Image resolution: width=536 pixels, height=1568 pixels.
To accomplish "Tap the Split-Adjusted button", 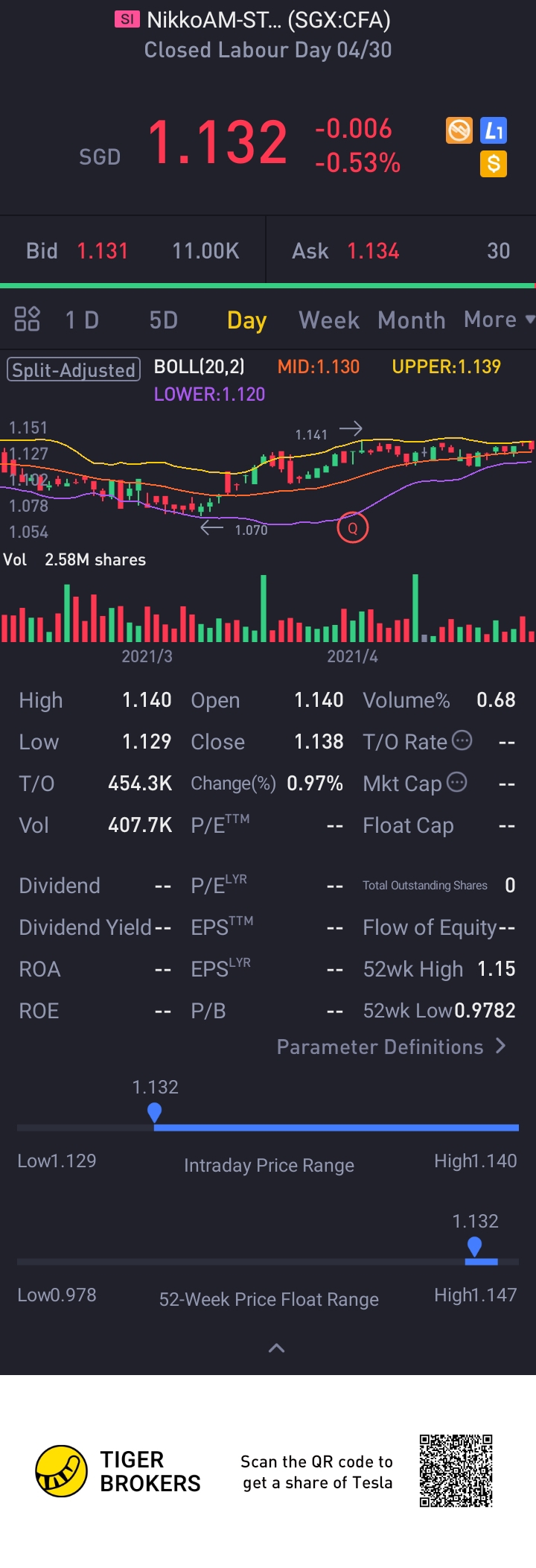I will (x=74, y=369).
